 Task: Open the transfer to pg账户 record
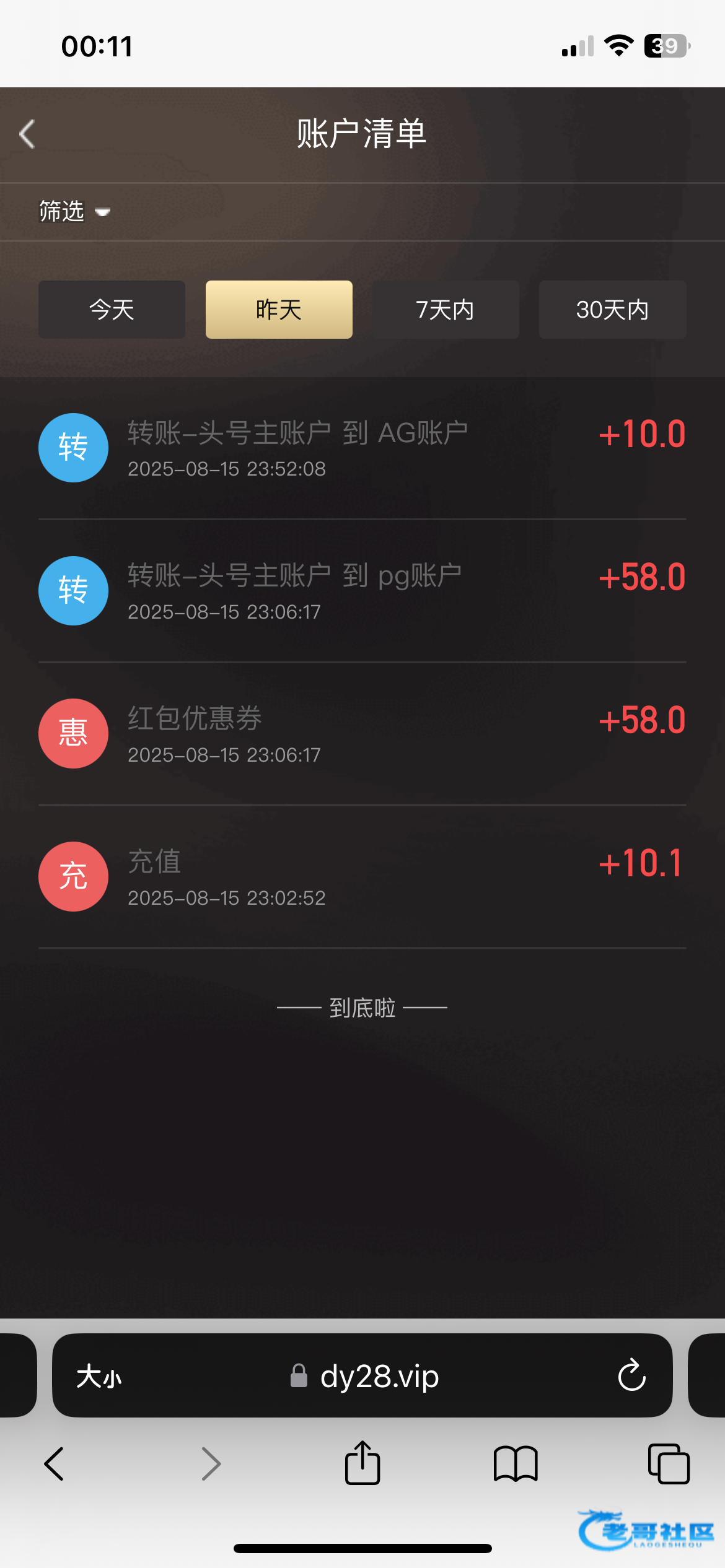pos(362,591)
